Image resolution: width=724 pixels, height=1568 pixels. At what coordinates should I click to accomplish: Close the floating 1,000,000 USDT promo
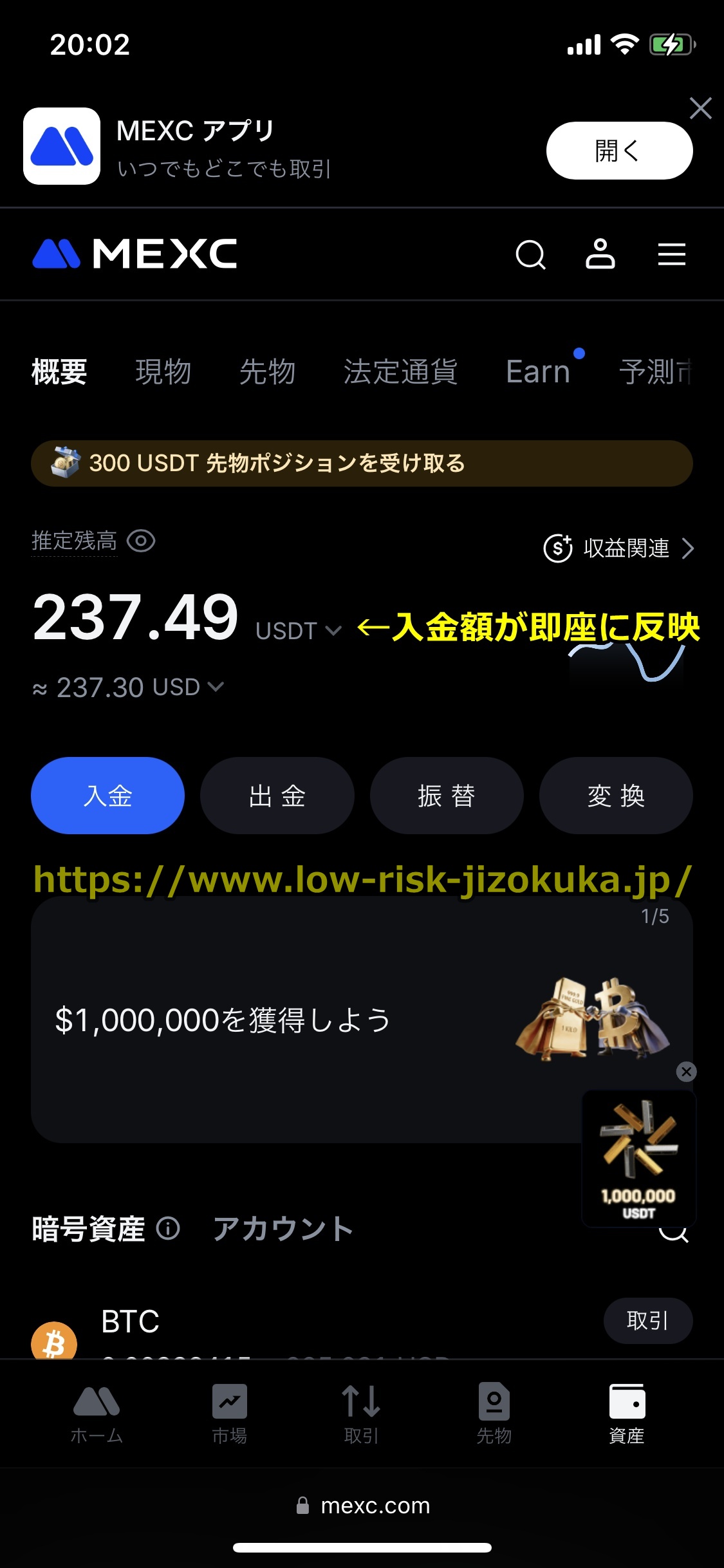[687, 1072]
